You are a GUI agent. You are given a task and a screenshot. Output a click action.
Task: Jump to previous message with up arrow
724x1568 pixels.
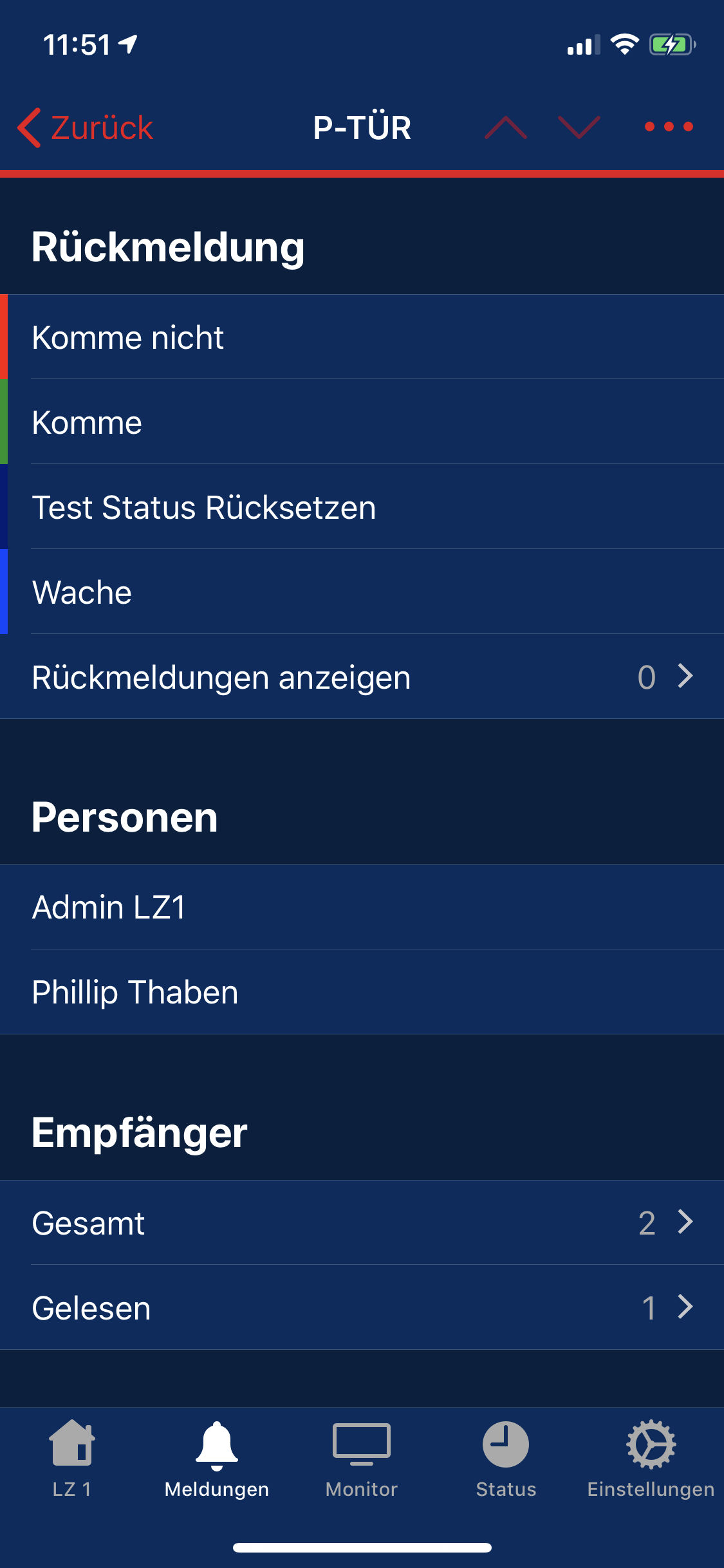point(506,127)
